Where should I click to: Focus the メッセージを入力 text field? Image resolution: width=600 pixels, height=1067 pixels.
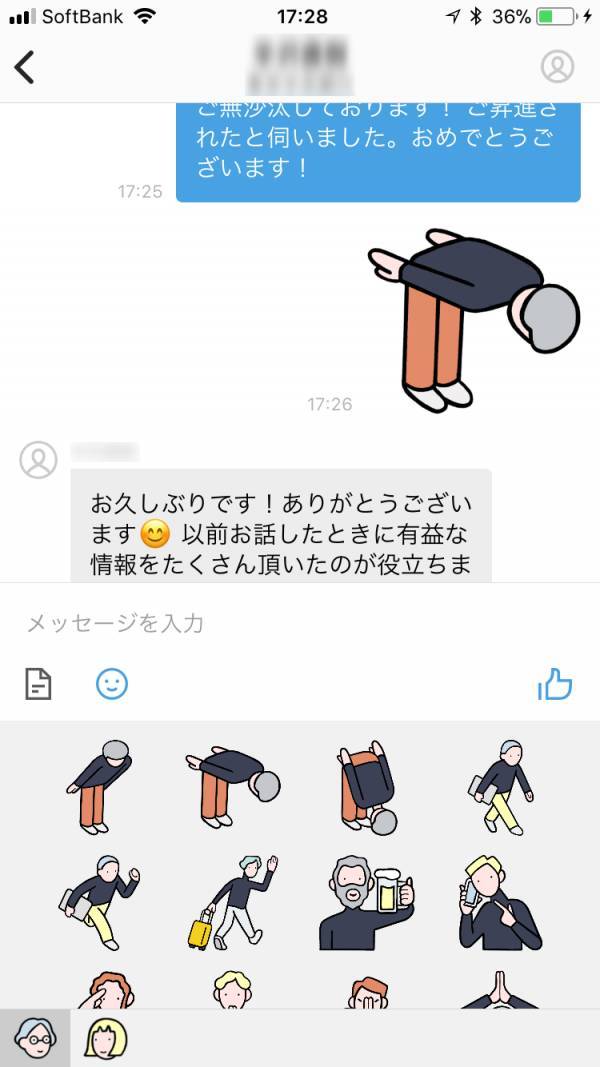tap(300, 623)
